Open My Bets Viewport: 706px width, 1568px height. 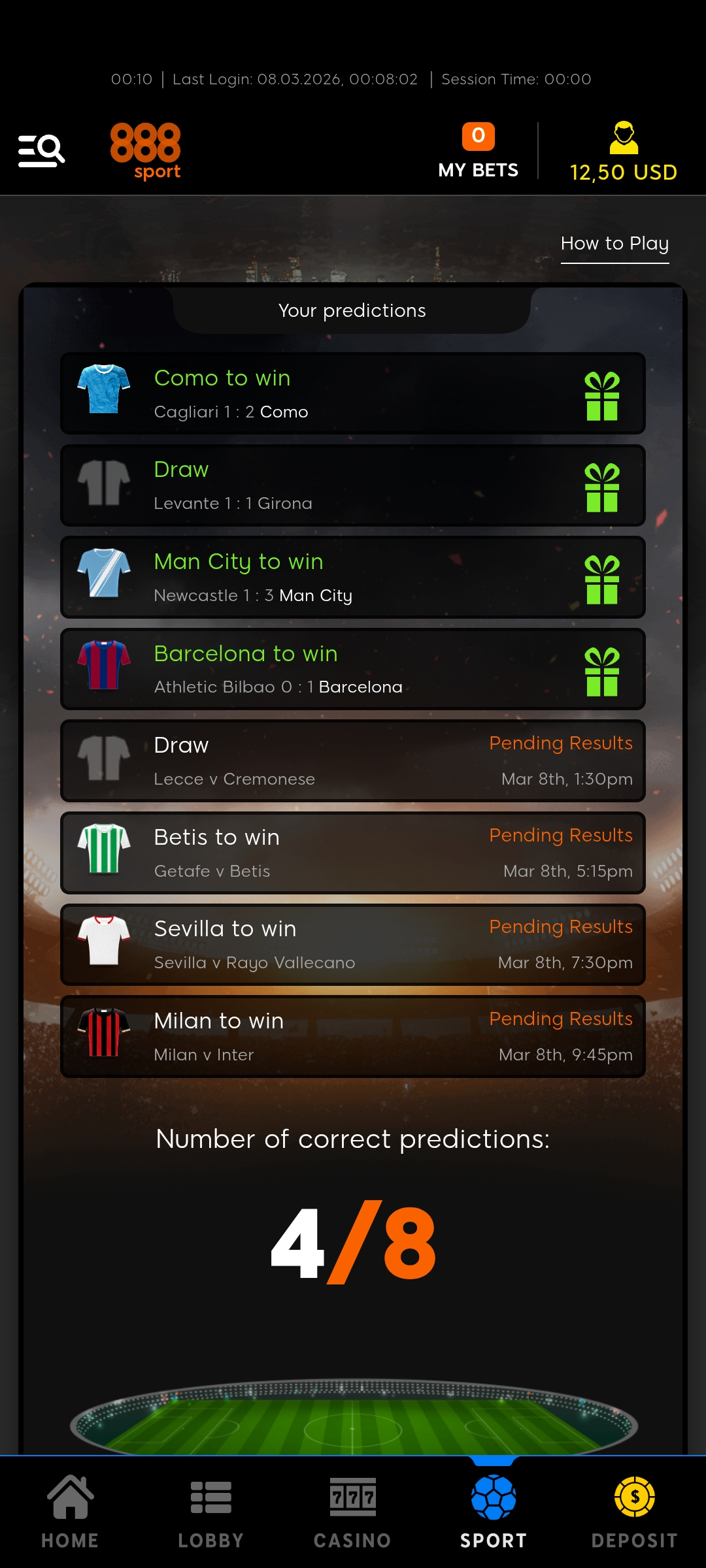click(x=478, y=151)
